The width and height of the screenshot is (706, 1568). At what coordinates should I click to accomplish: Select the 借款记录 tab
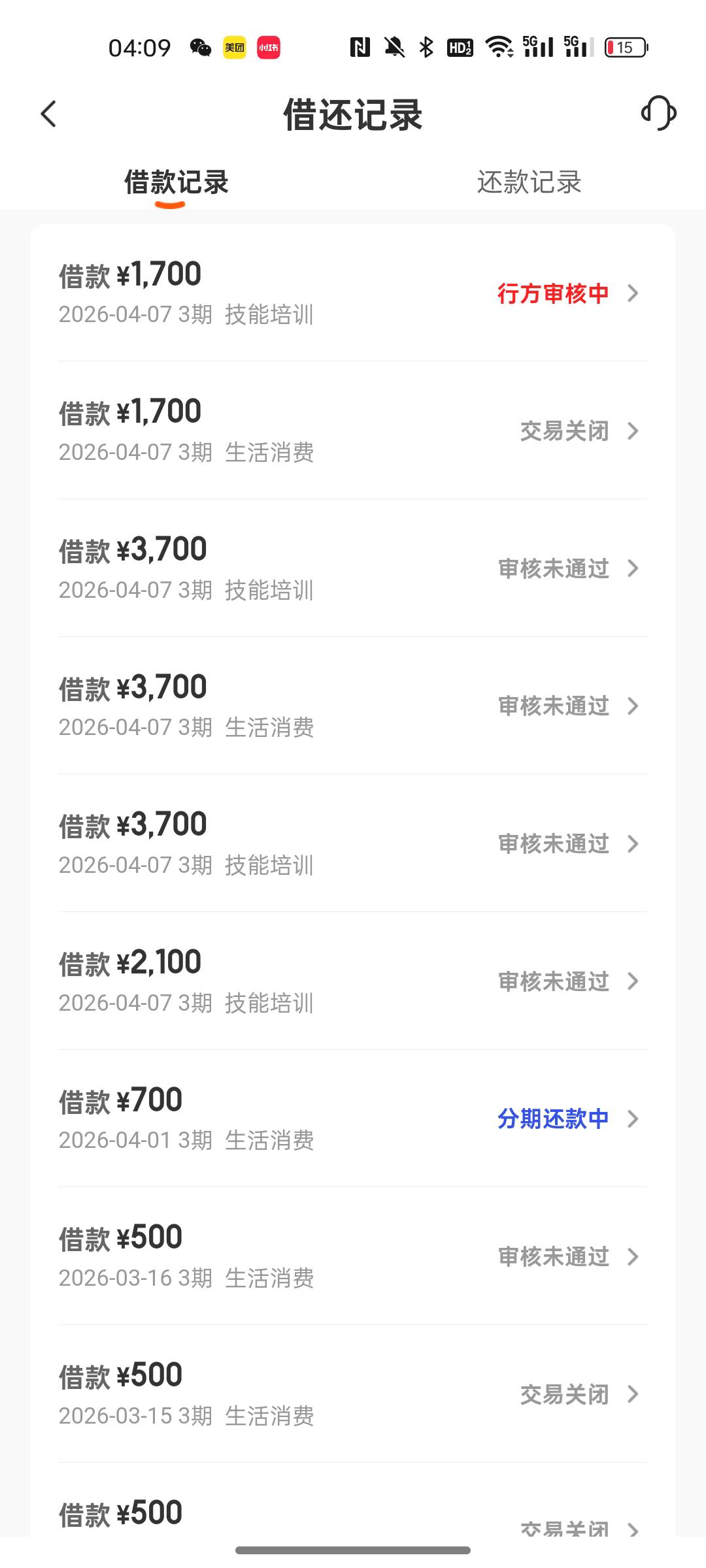point(176,182)
